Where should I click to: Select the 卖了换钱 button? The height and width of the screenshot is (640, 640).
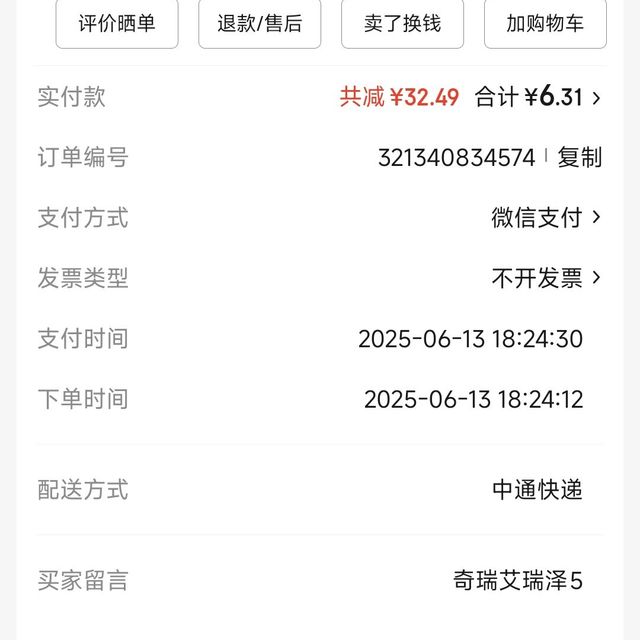click(402, 23)
